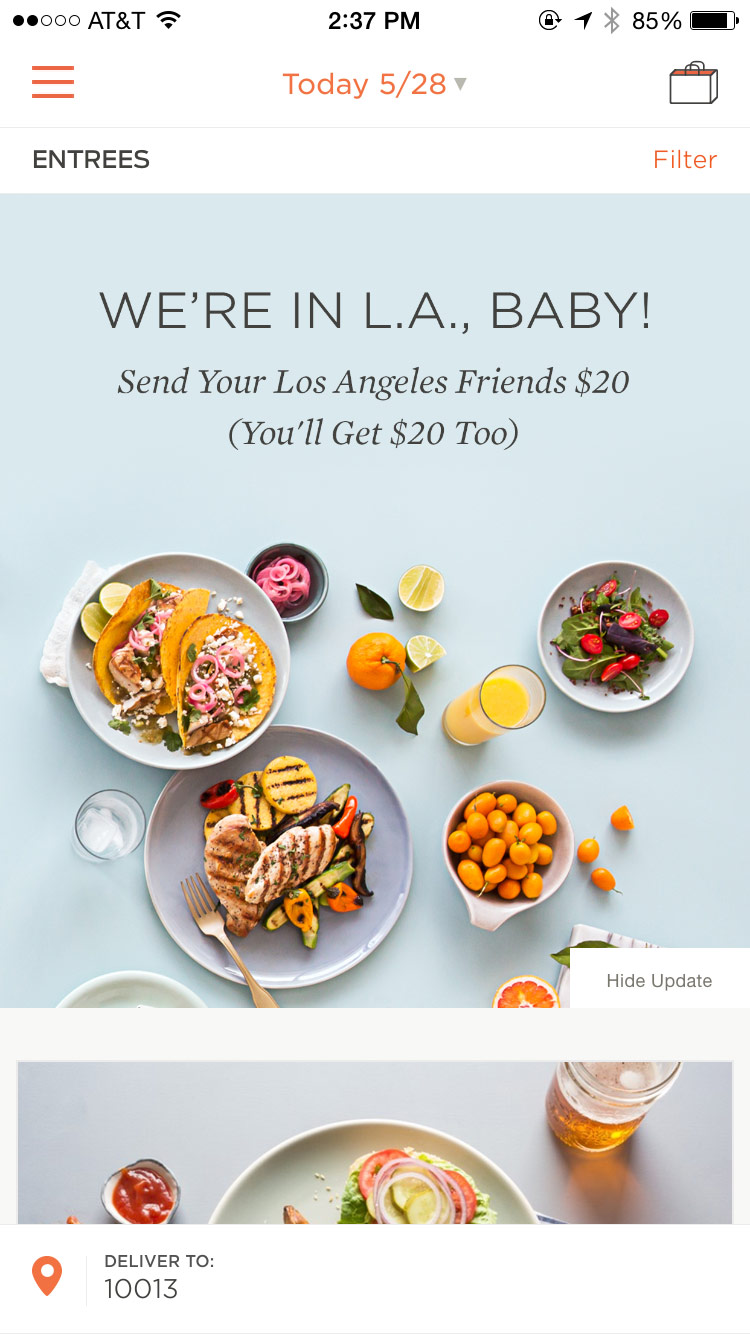This screenshot has width=750, height=1334.
Task: Open the Los Angeles $20 referral banner
Action: (375, 600)
